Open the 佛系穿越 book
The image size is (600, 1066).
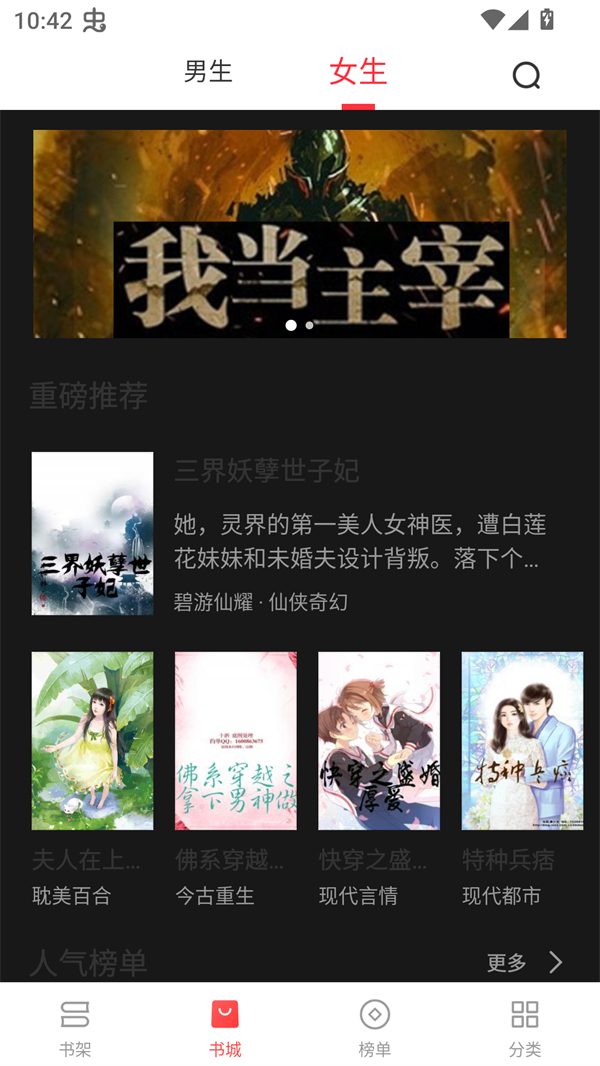coord(236,741)
